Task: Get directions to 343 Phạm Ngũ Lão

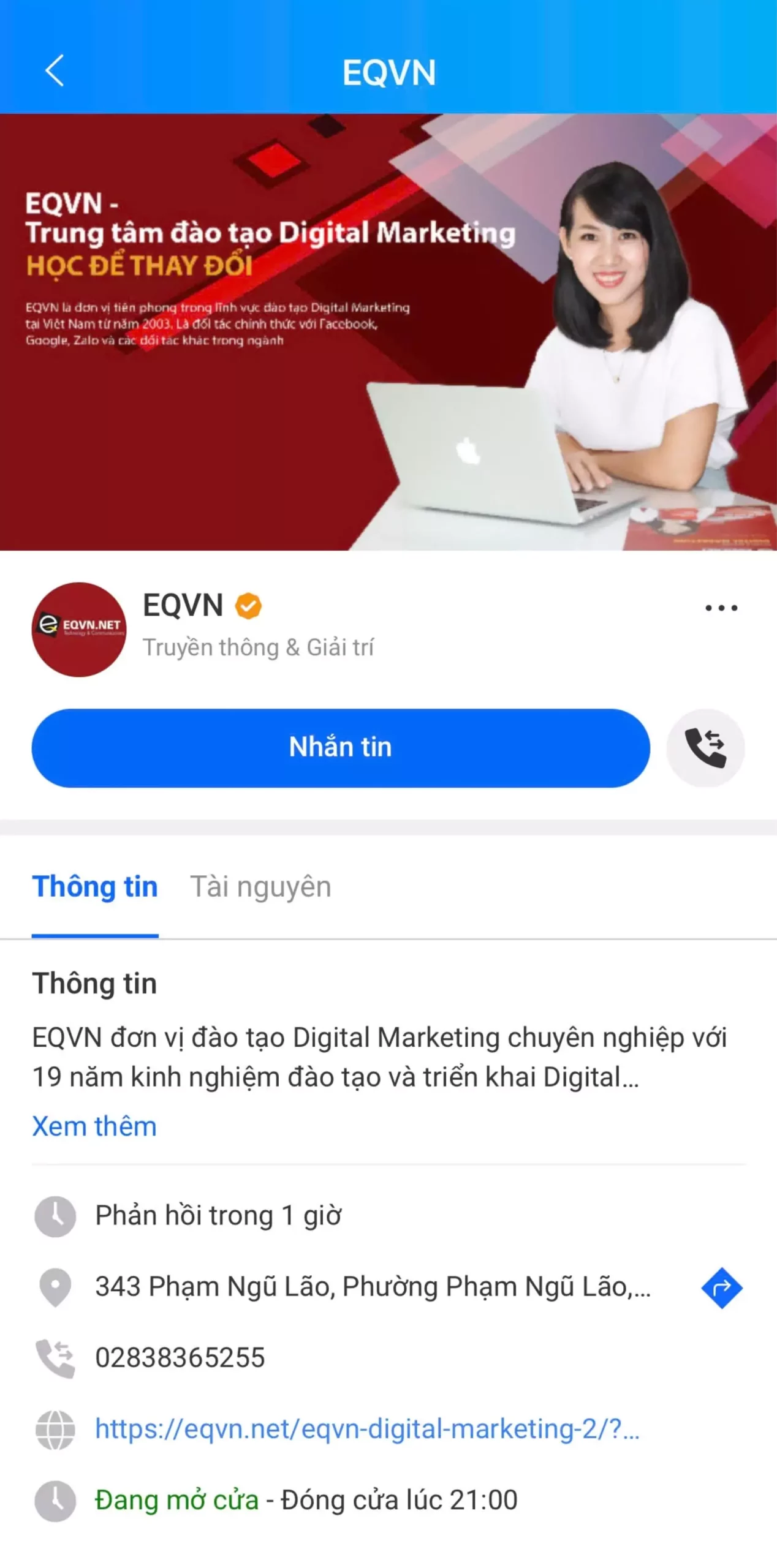Action: (x=721, y=1287)
